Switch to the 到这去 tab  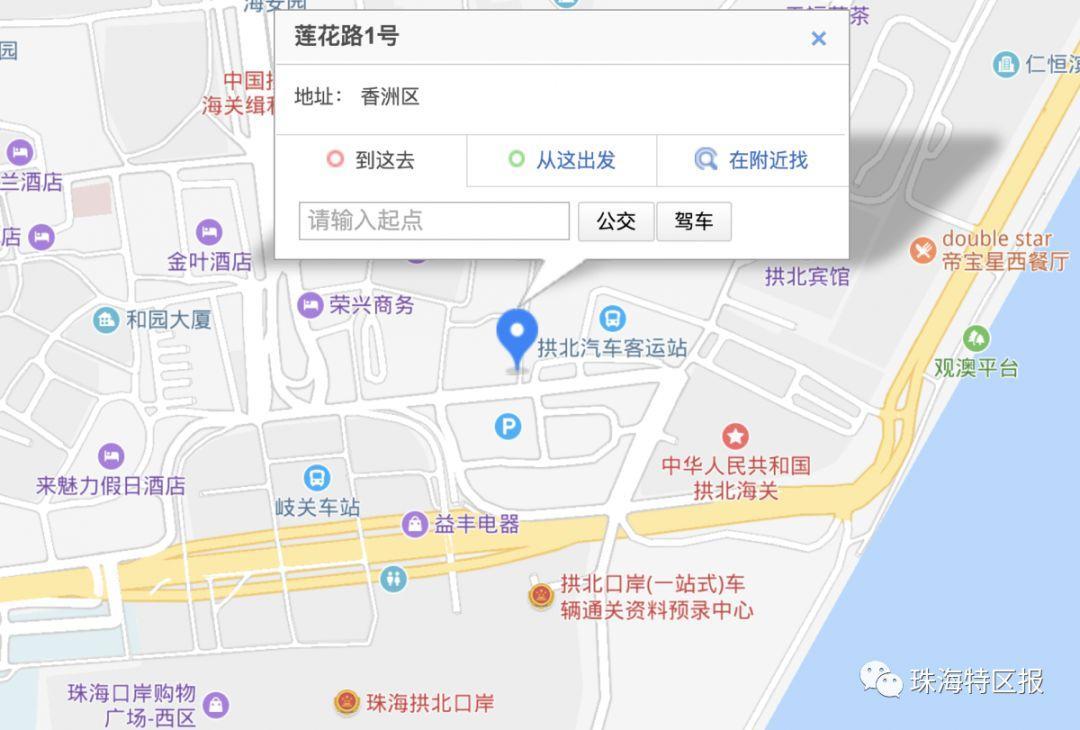pyautogui.click(x=371, y=160)
